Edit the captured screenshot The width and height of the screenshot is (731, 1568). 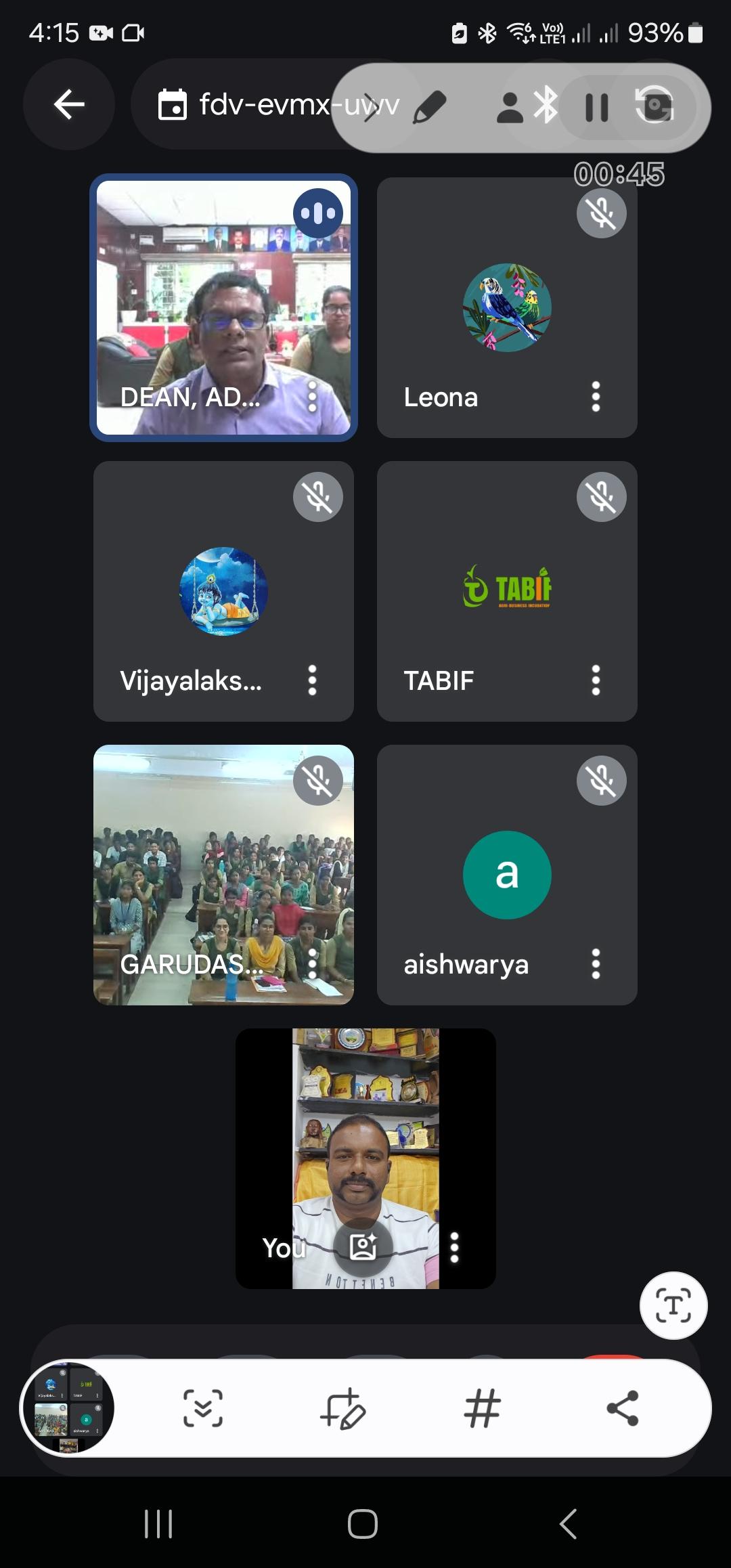(x=343, y=1408)
